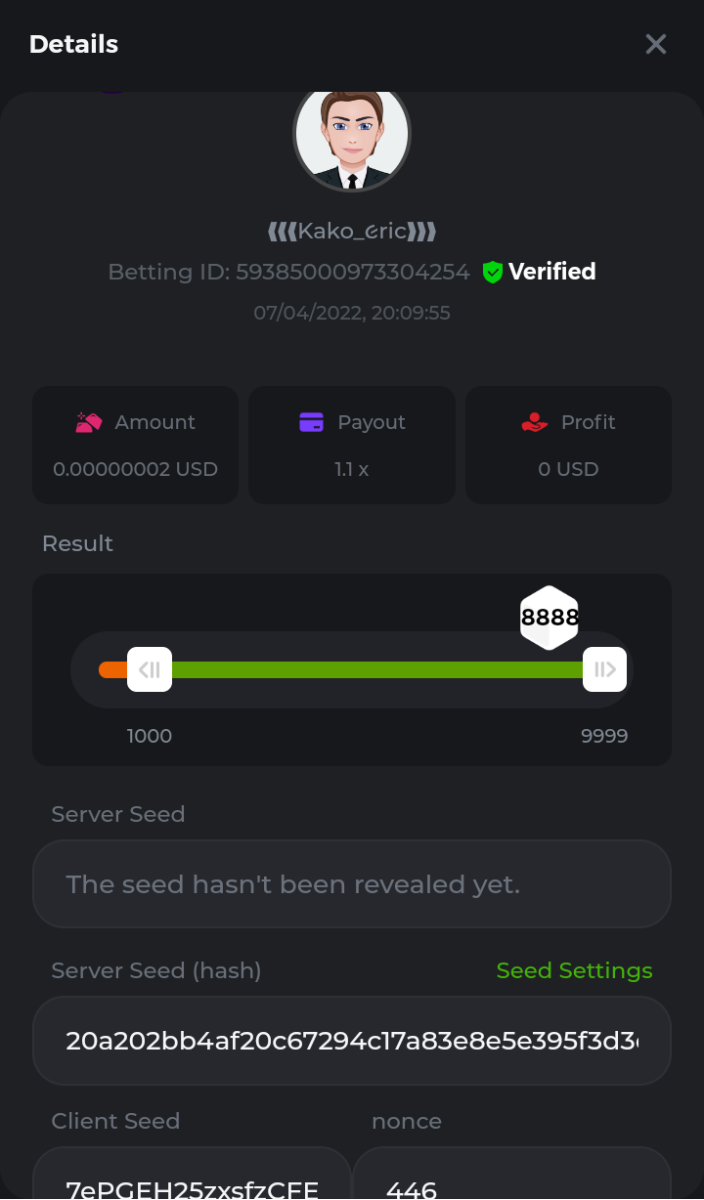Open Kako_eric's profile avatar
This screenshot has width=704, height=1200.
352,136
